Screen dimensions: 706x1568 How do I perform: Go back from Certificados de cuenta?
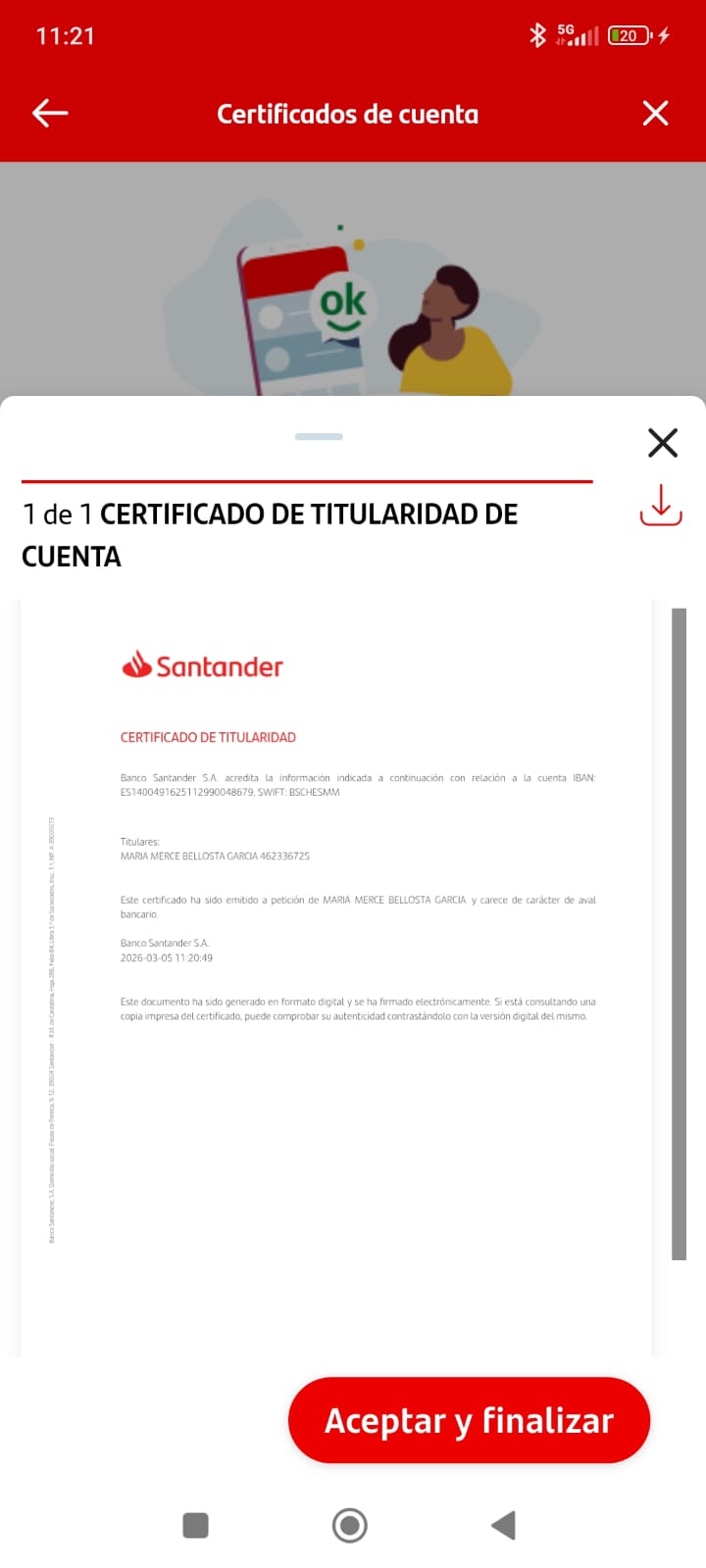click(x=50, y=114)
